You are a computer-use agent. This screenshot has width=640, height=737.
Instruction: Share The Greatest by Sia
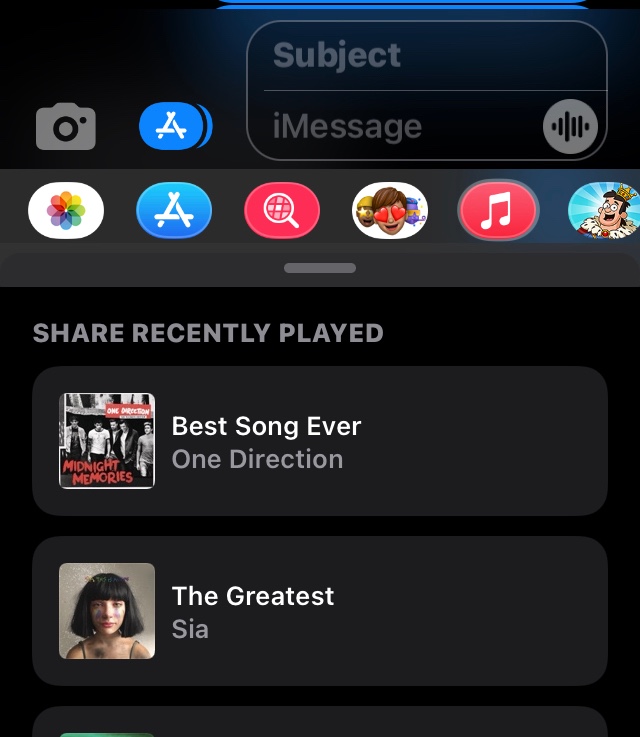pos(320,611)
